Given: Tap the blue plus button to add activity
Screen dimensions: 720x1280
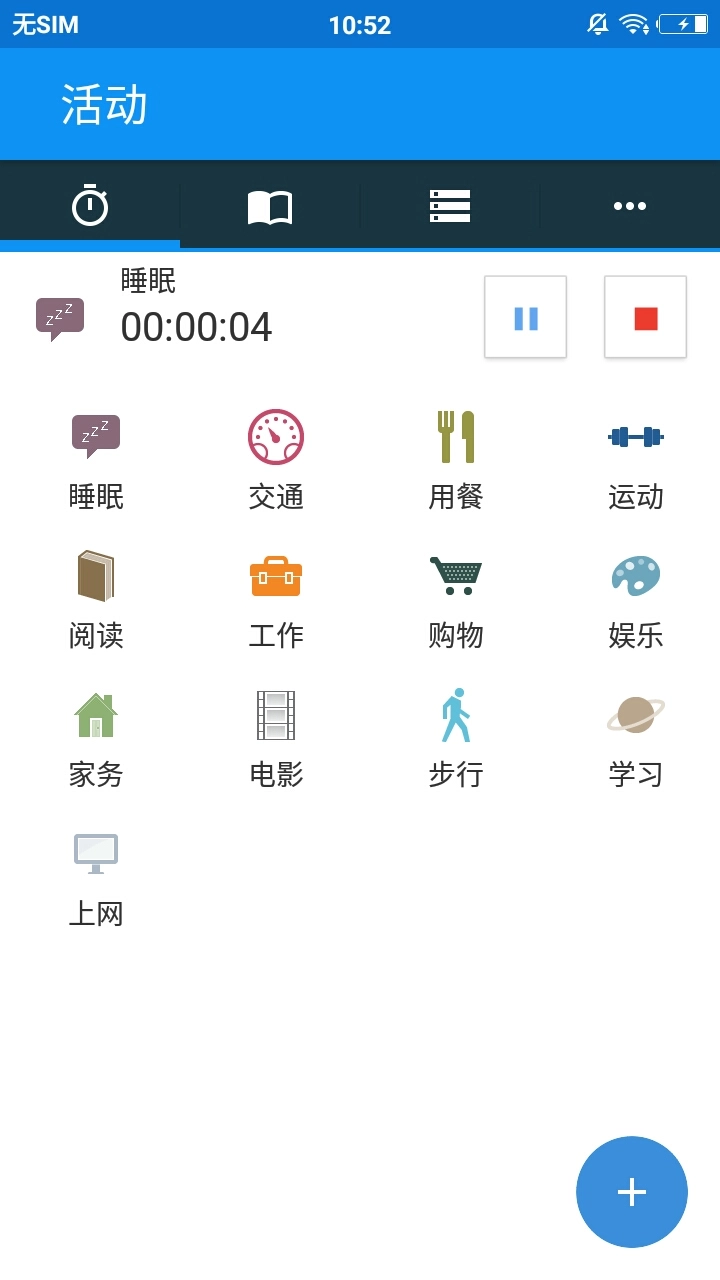Looking at the screenshot, I should click(x=631, y=1191).
